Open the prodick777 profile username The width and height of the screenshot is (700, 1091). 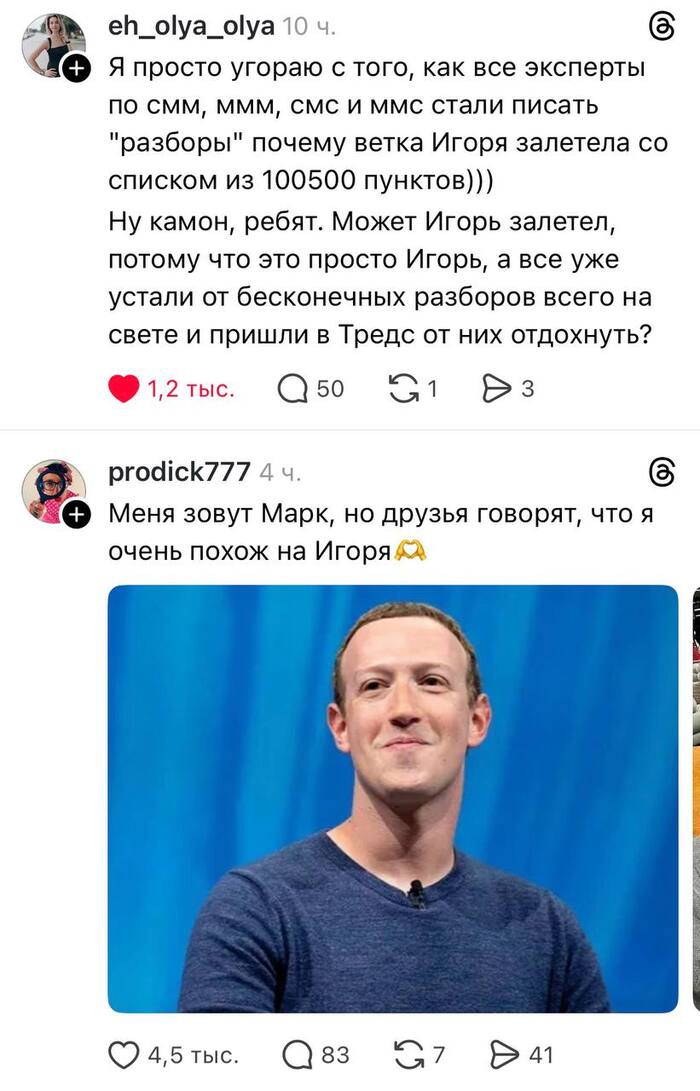tap(179, 472)
